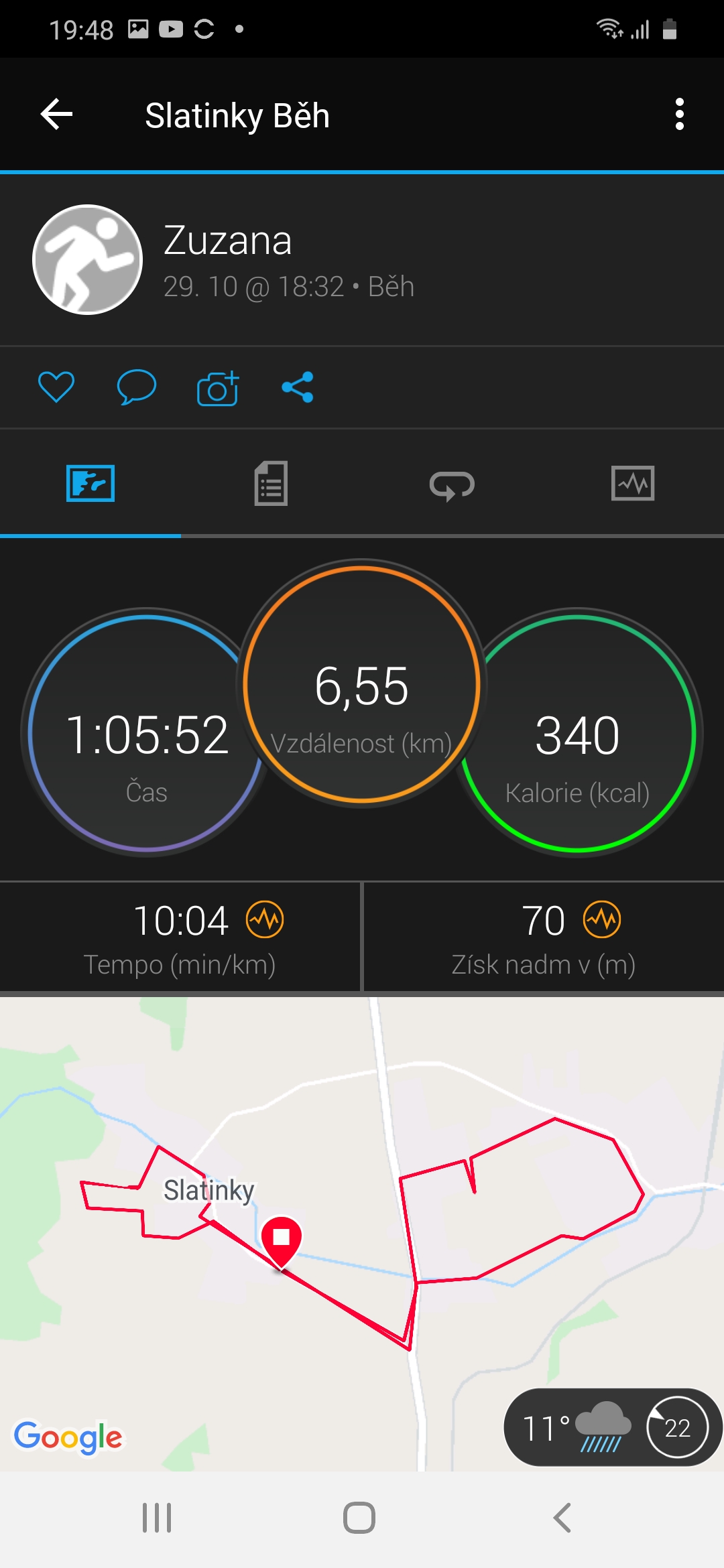Screen dimensions: 724x1568
Task: Open the Tempo 10:04 pace tile
Action: coord(181,937)
